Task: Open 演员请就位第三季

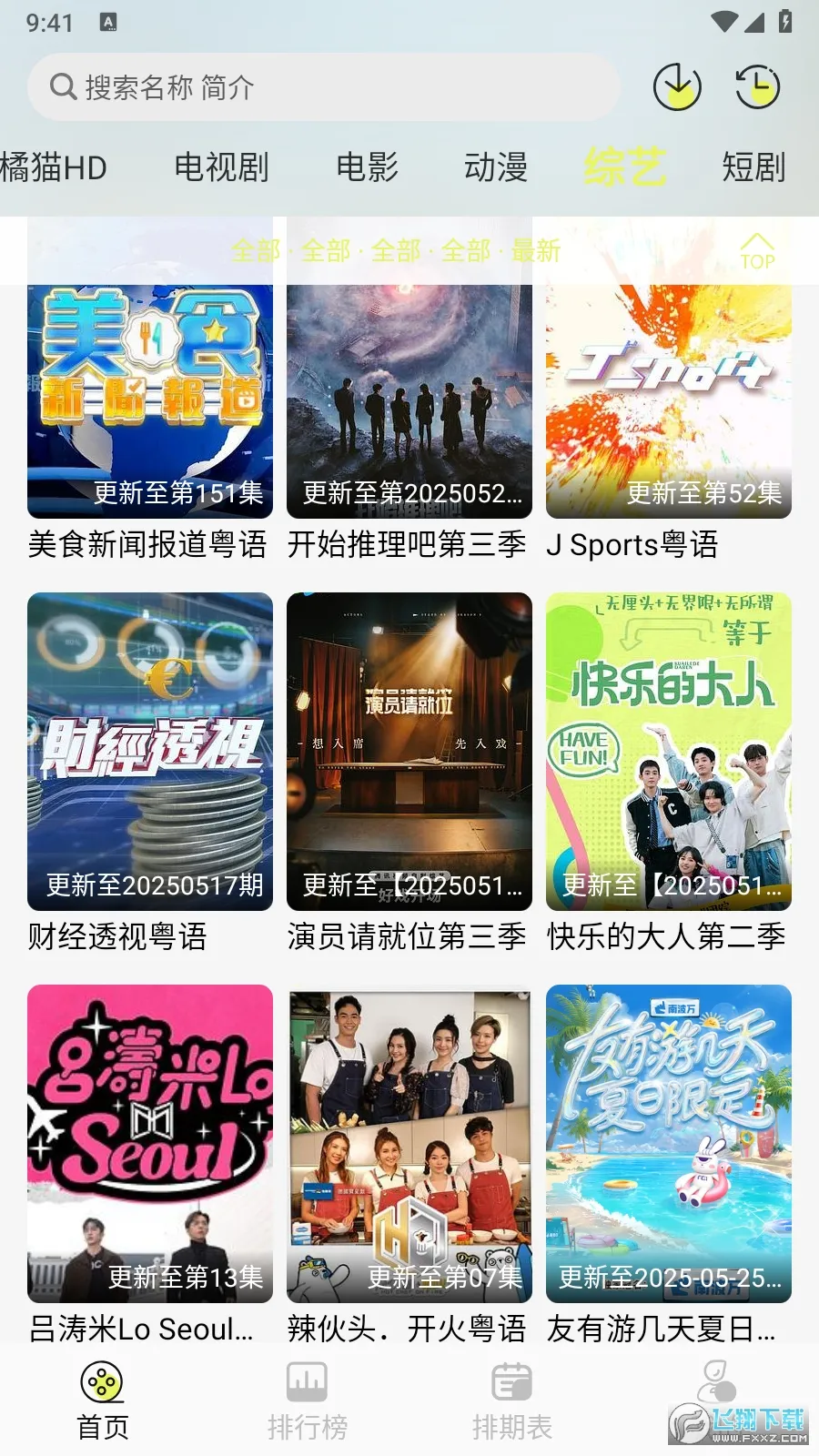Action: (x=409, y=751)
